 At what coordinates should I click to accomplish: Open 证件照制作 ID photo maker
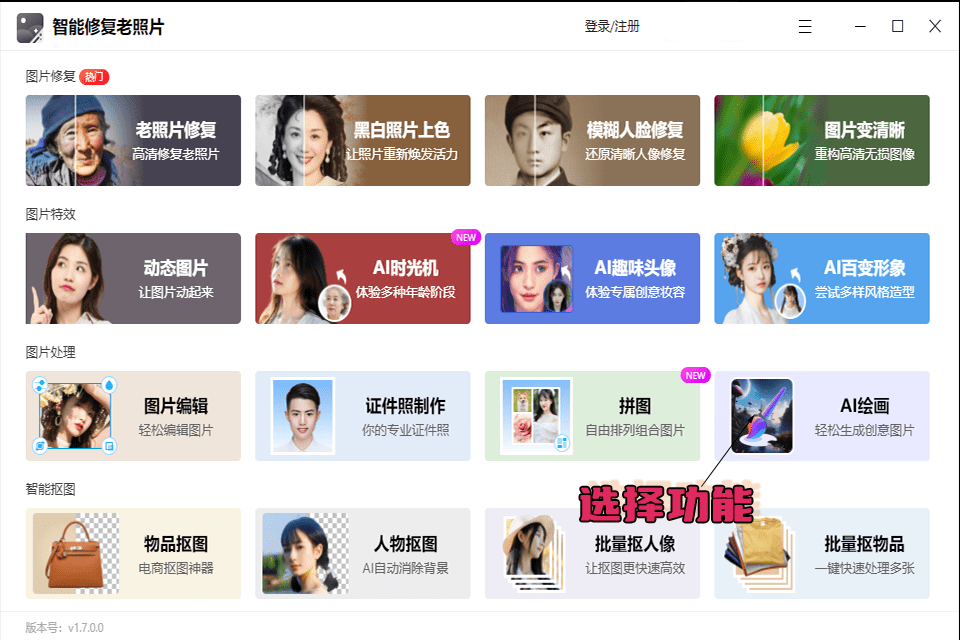[x=363, y=416]
